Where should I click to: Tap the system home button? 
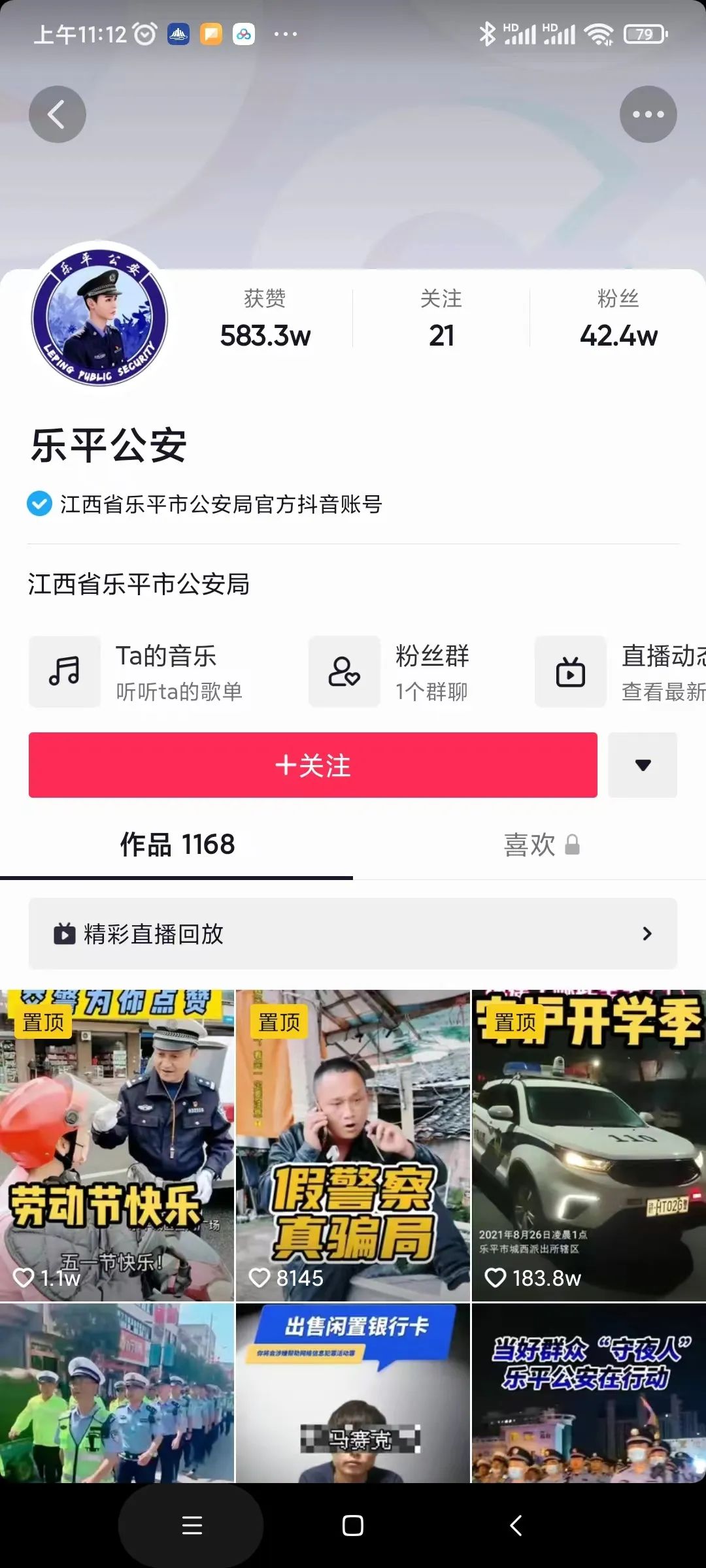(353, 1526)
